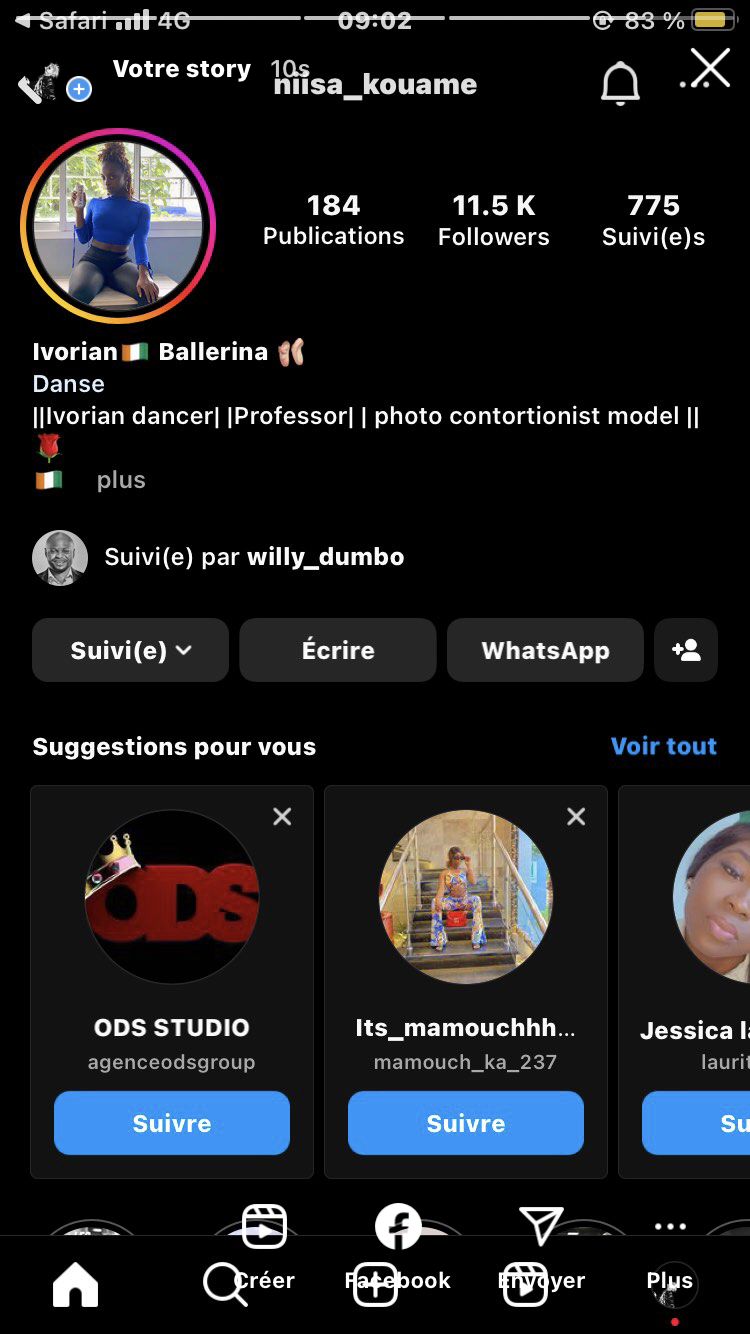This screenshot has height=1334, width=750.
Task: Close the overlay with the X icon
Action: point(710,69)
